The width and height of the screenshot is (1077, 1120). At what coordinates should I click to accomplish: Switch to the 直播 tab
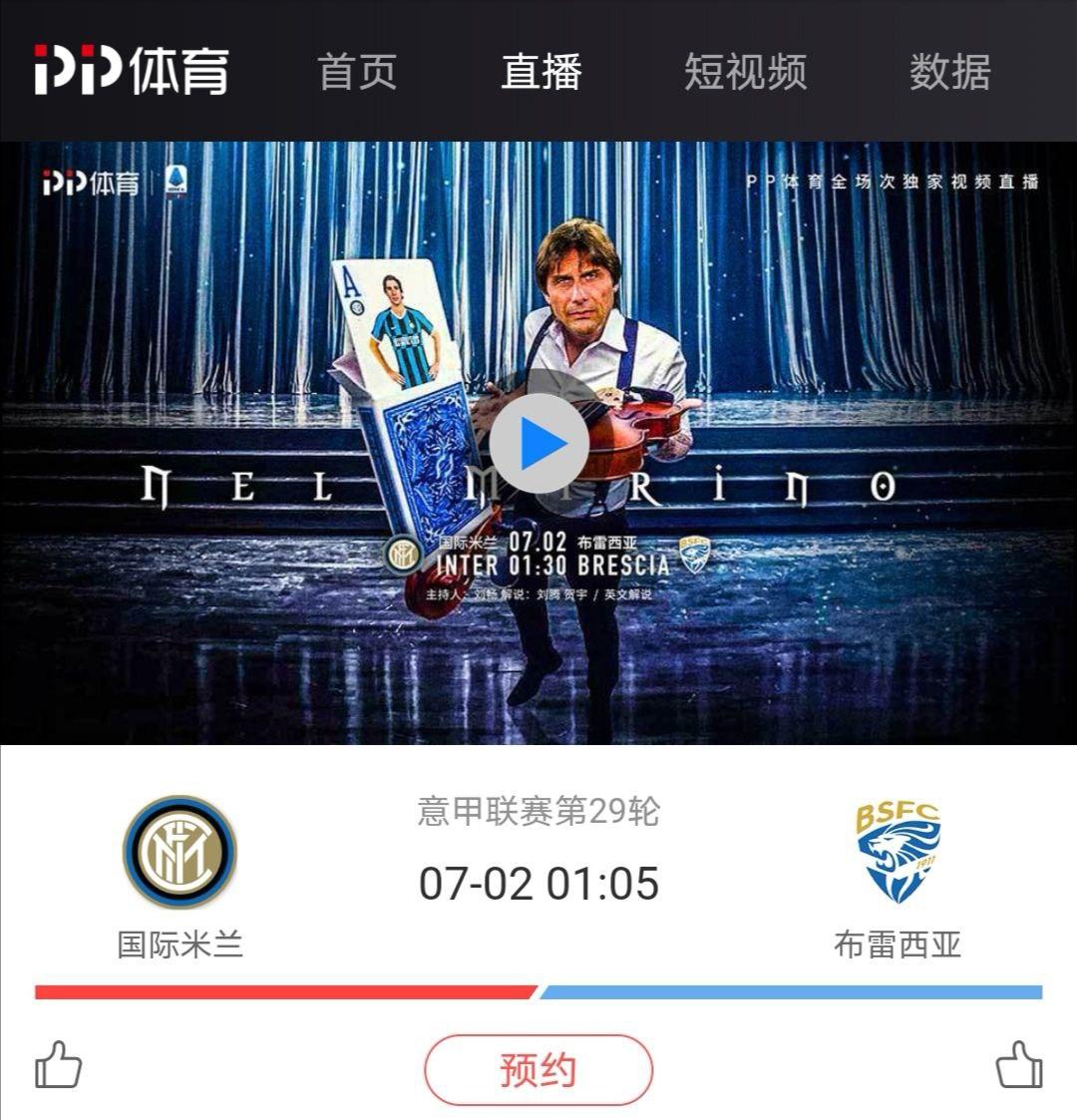point(540,72)
